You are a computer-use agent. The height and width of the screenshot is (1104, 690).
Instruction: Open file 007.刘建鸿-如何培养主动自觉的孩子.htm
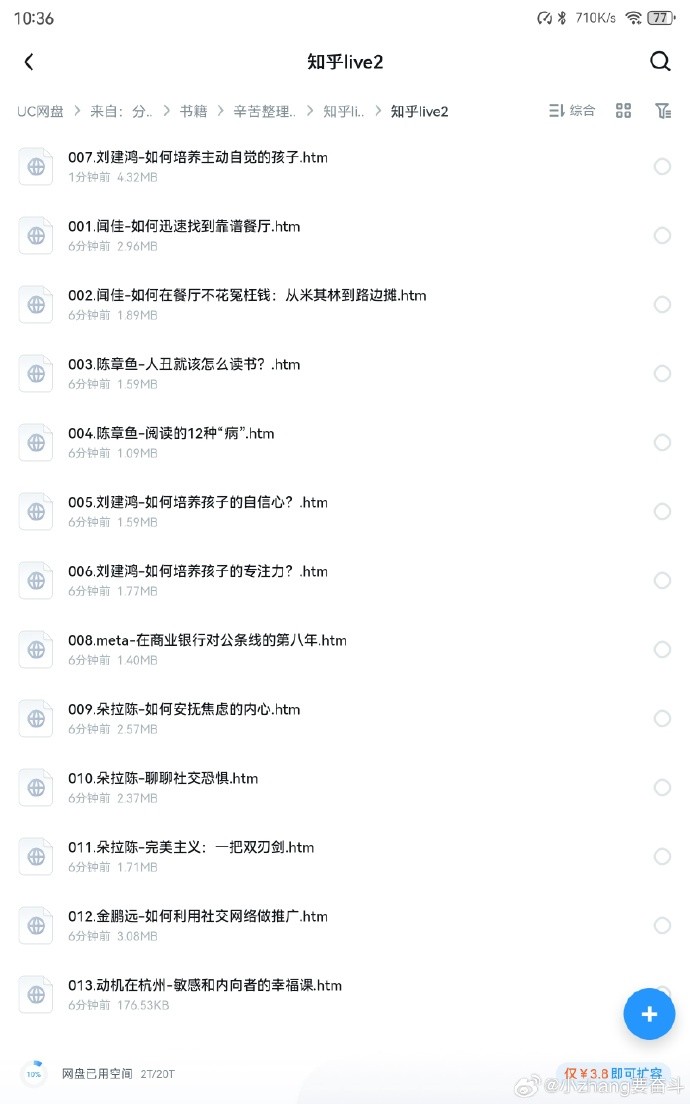pyautogui.click(x=345, y=166)
